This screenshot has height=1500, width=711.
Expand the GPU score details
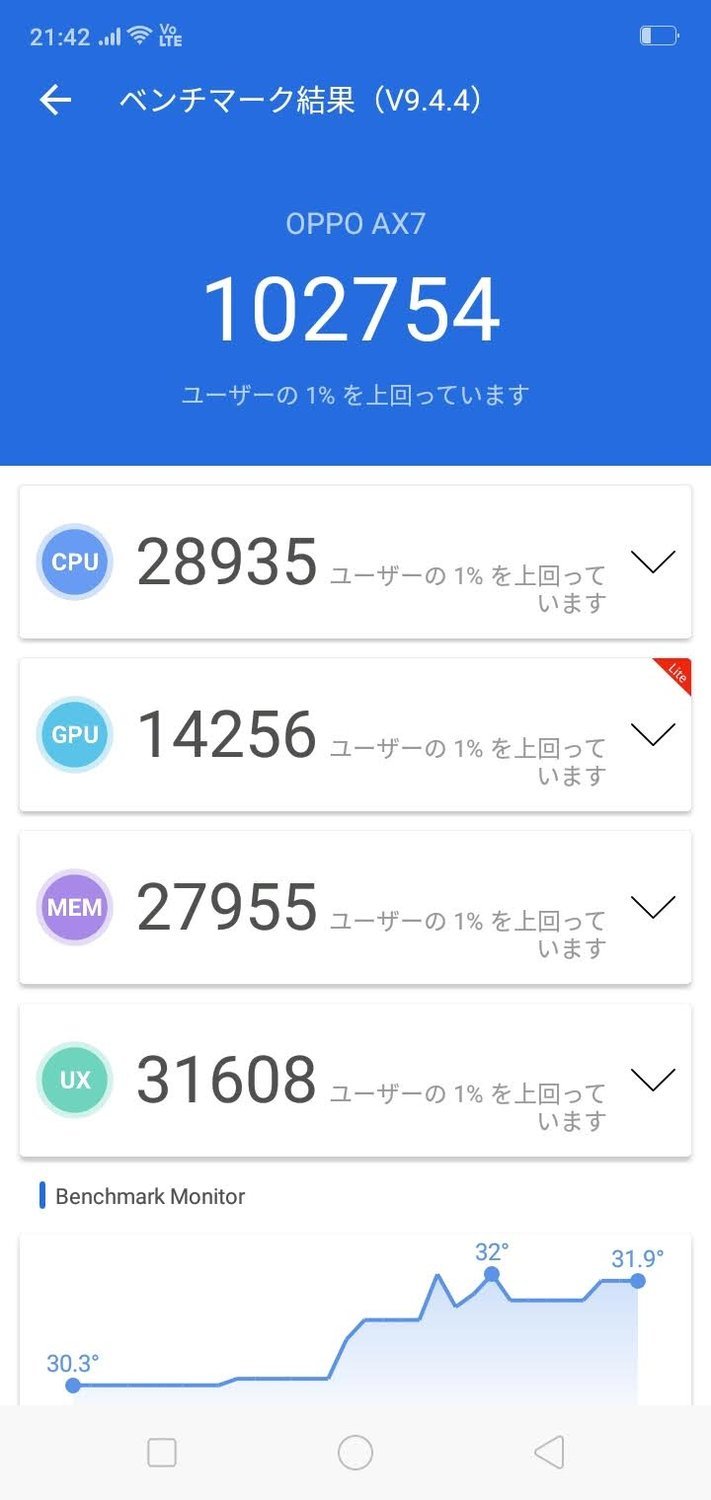pyautogui.click(x=654, y=735)
